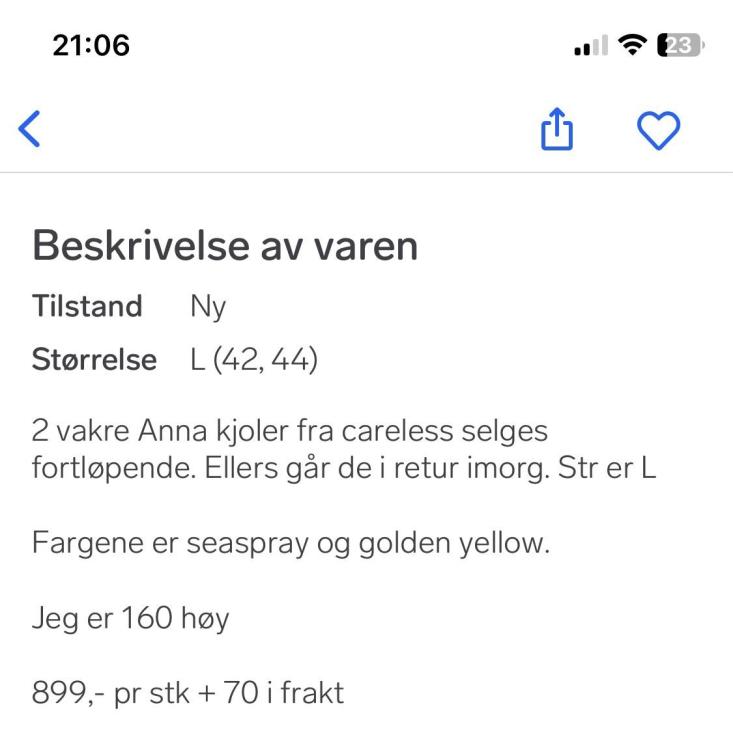Save the listing with the heart icon
The width and height of the screenshot is (733, 750).
[659, 130]
